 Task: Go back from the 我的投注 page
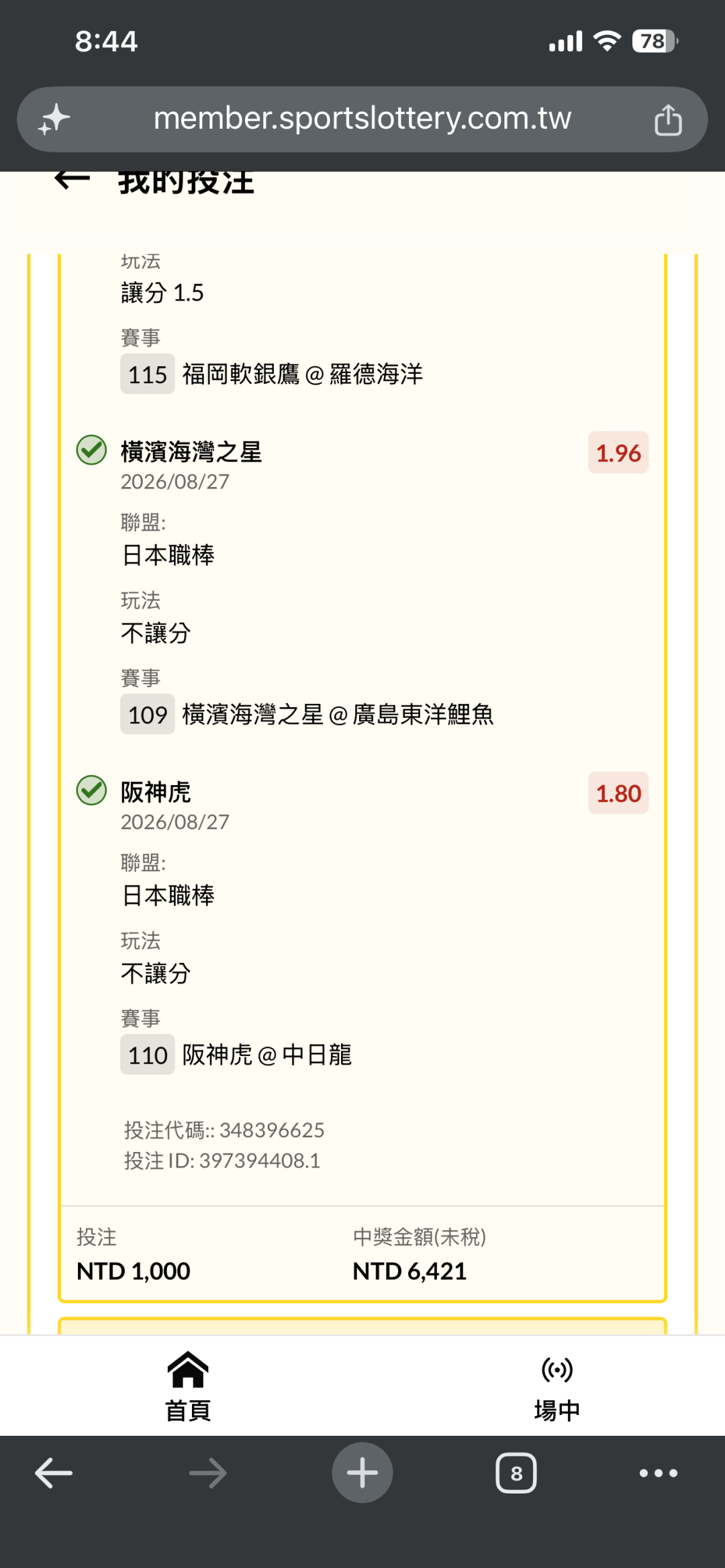click(72, 179)
